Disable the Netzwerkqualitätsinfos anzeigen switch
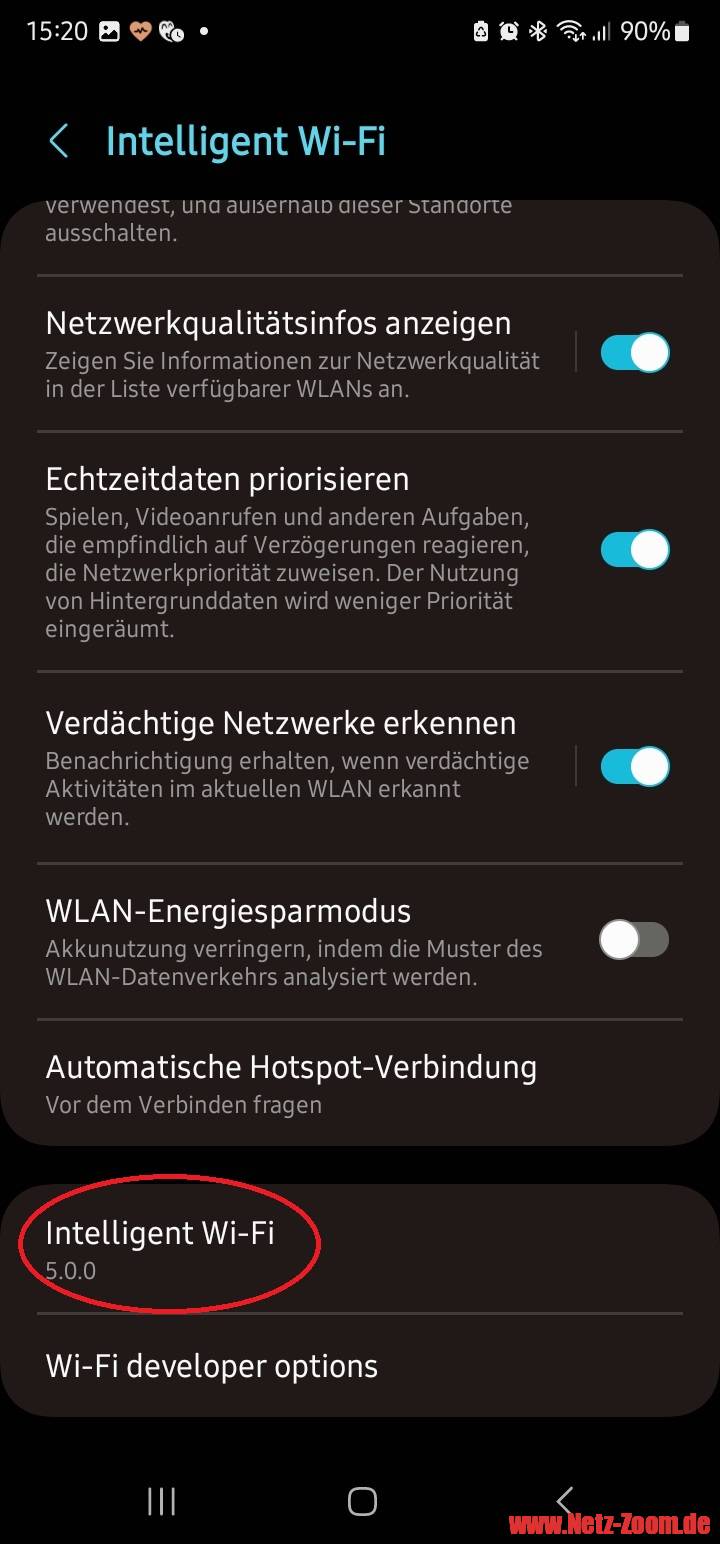The height and width of the screenshot is (1544, 720). (x=634, y=353)
